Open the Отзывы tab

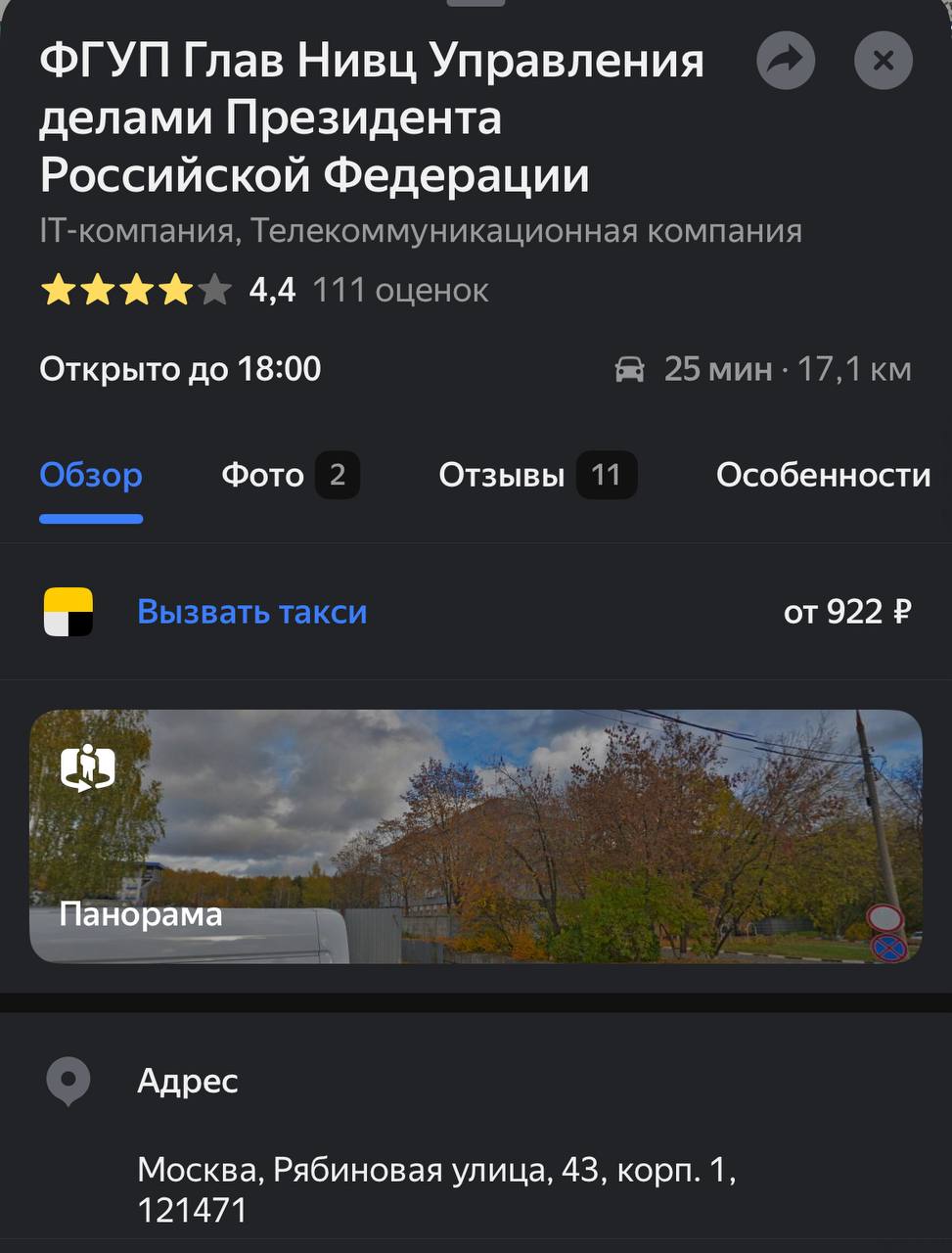536,476
